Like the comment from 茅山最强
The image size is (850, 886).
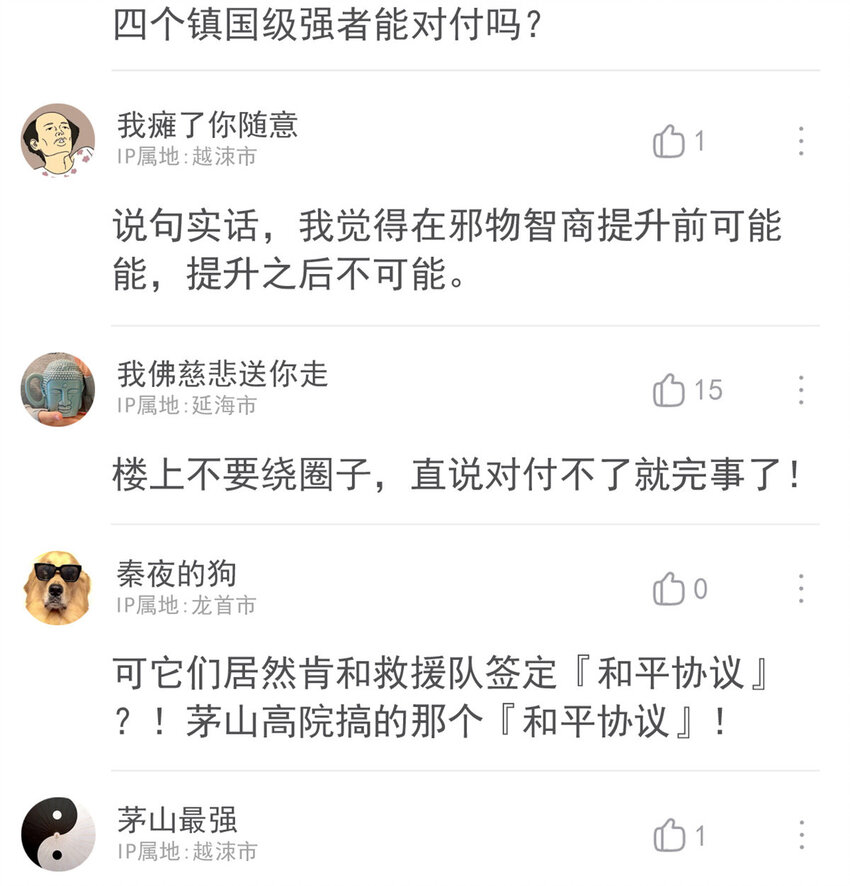click(x=669, y=836)
